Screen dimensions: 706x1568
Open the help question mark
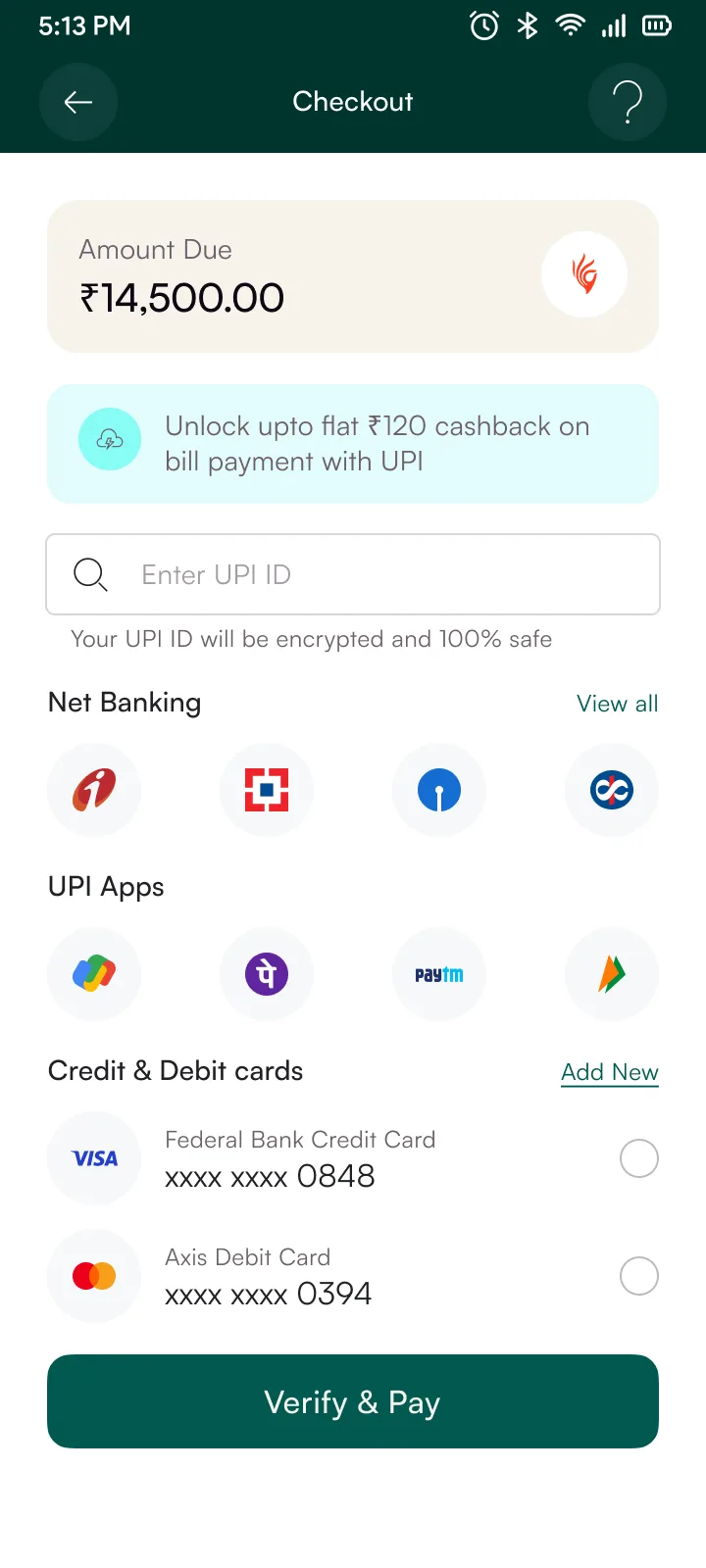[628, 102]
